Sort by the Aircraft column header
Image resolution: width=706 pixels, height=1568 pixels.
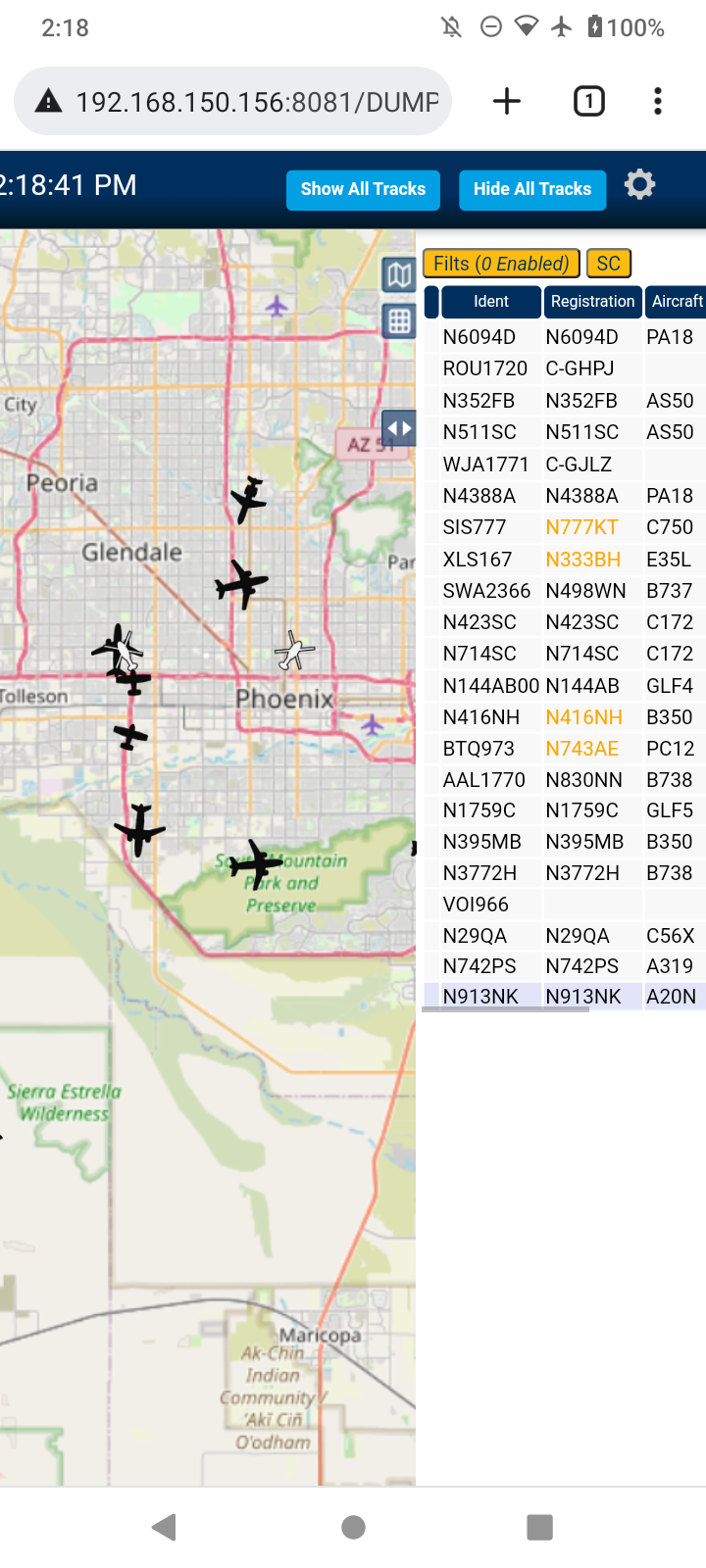click(677, 302)
